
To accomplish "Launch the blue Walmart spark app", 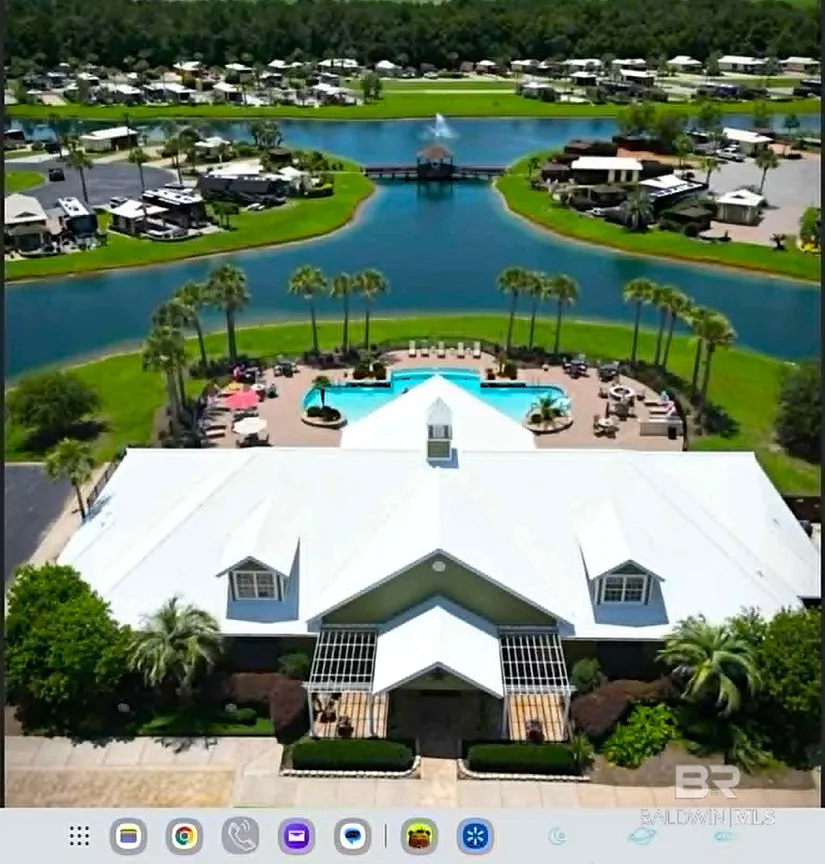I will pyautogui.click(x=475, y=836).
